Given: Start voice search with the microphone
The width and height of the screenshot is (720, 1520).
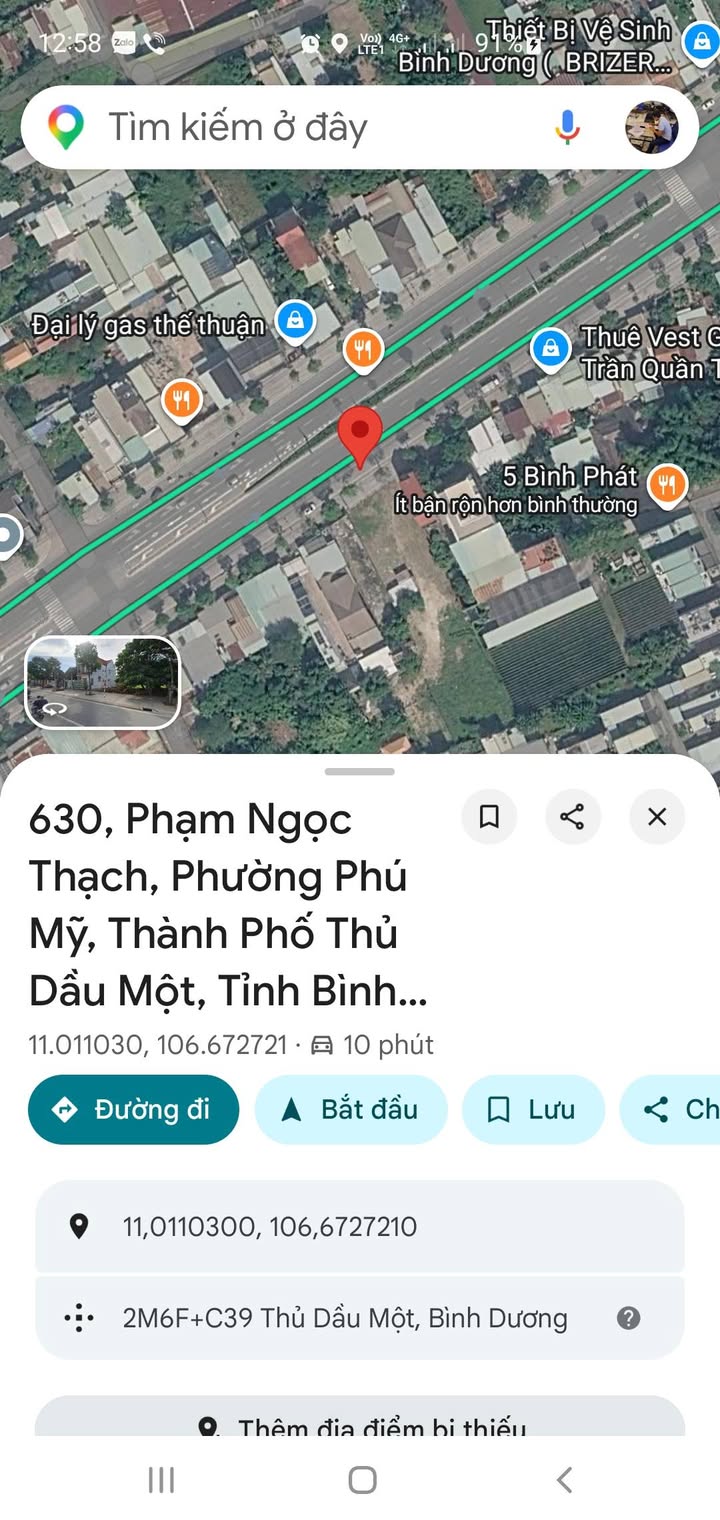Looking at the screenshot, I should click(x=567, y=127).
